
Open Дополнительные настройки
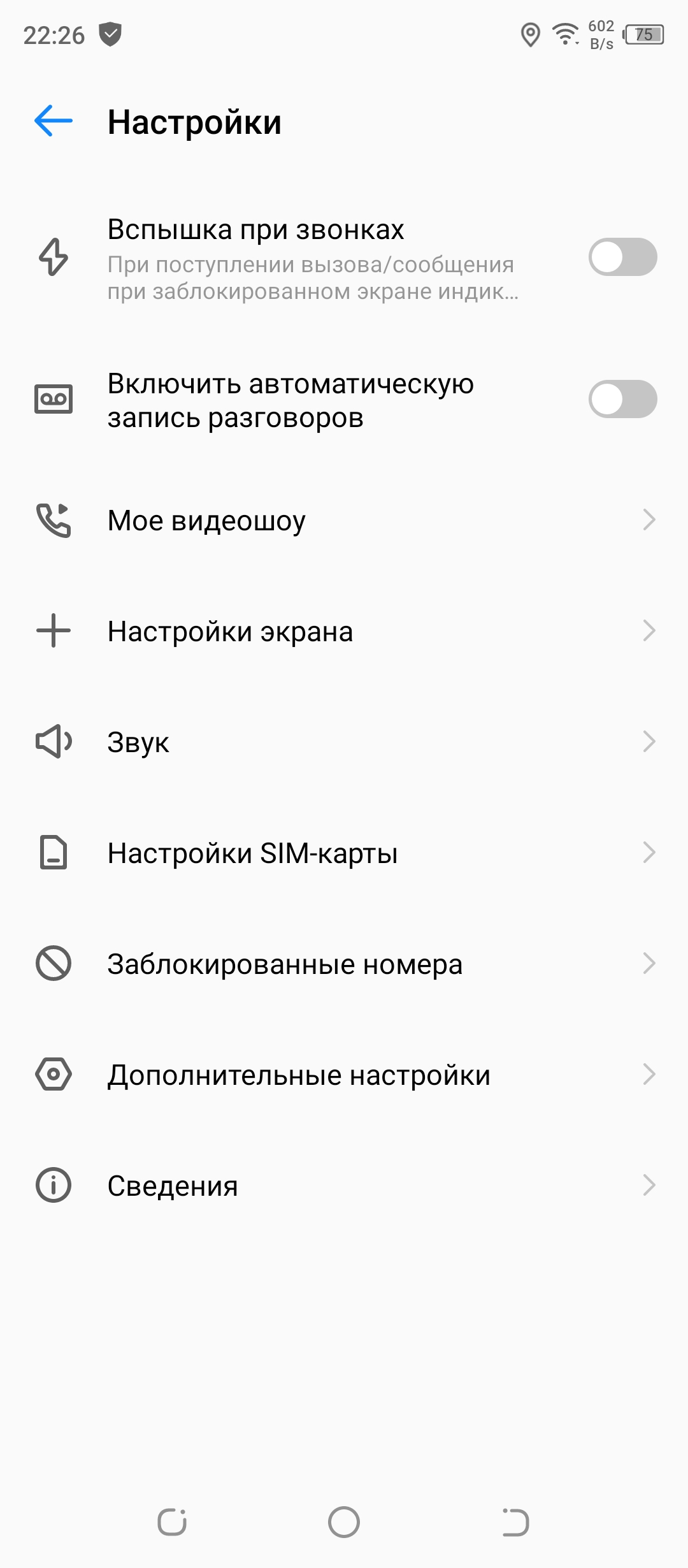pyautogui.click(x=344, y=1075)
